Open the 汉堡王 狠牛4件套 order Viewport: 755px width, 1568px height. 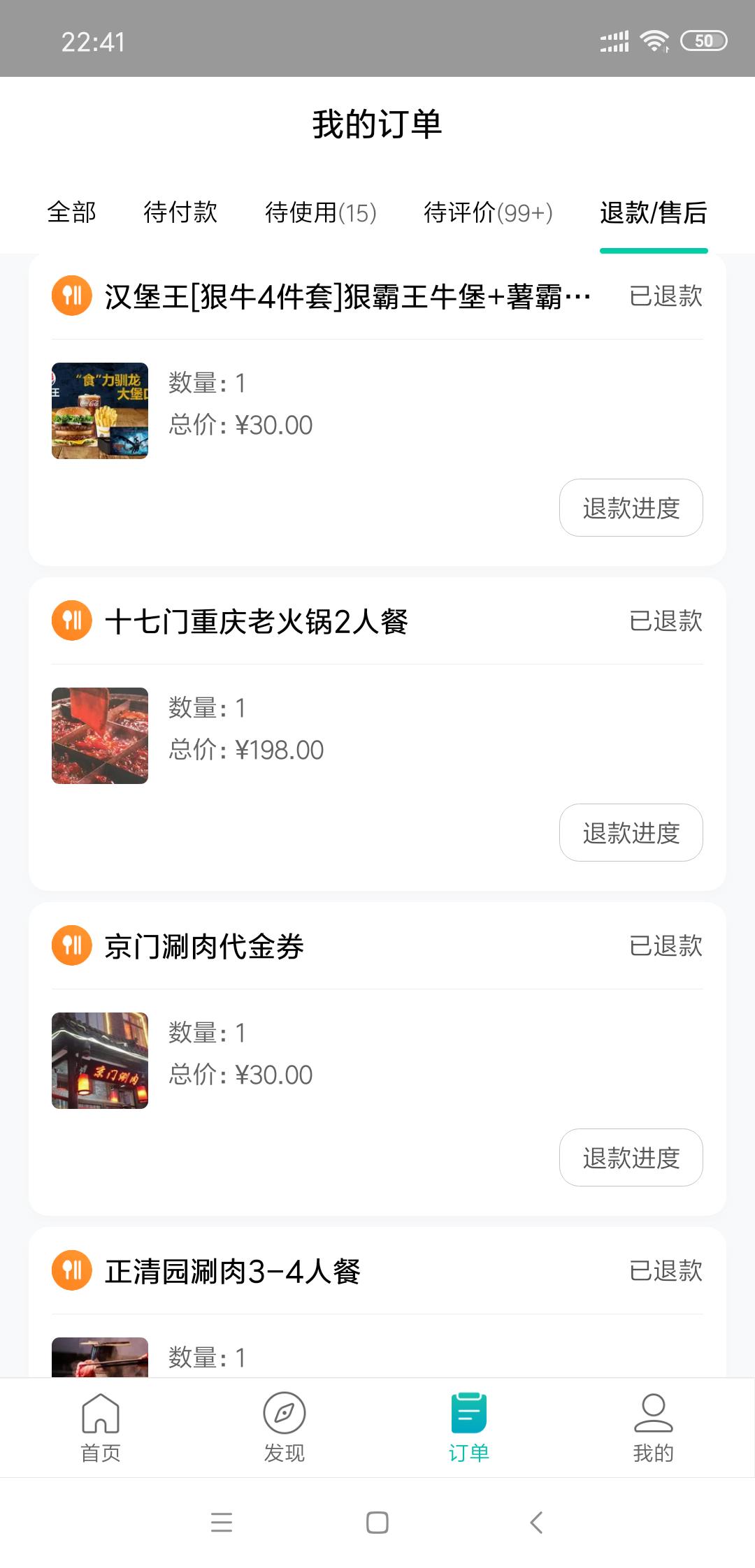click(347, 297)
